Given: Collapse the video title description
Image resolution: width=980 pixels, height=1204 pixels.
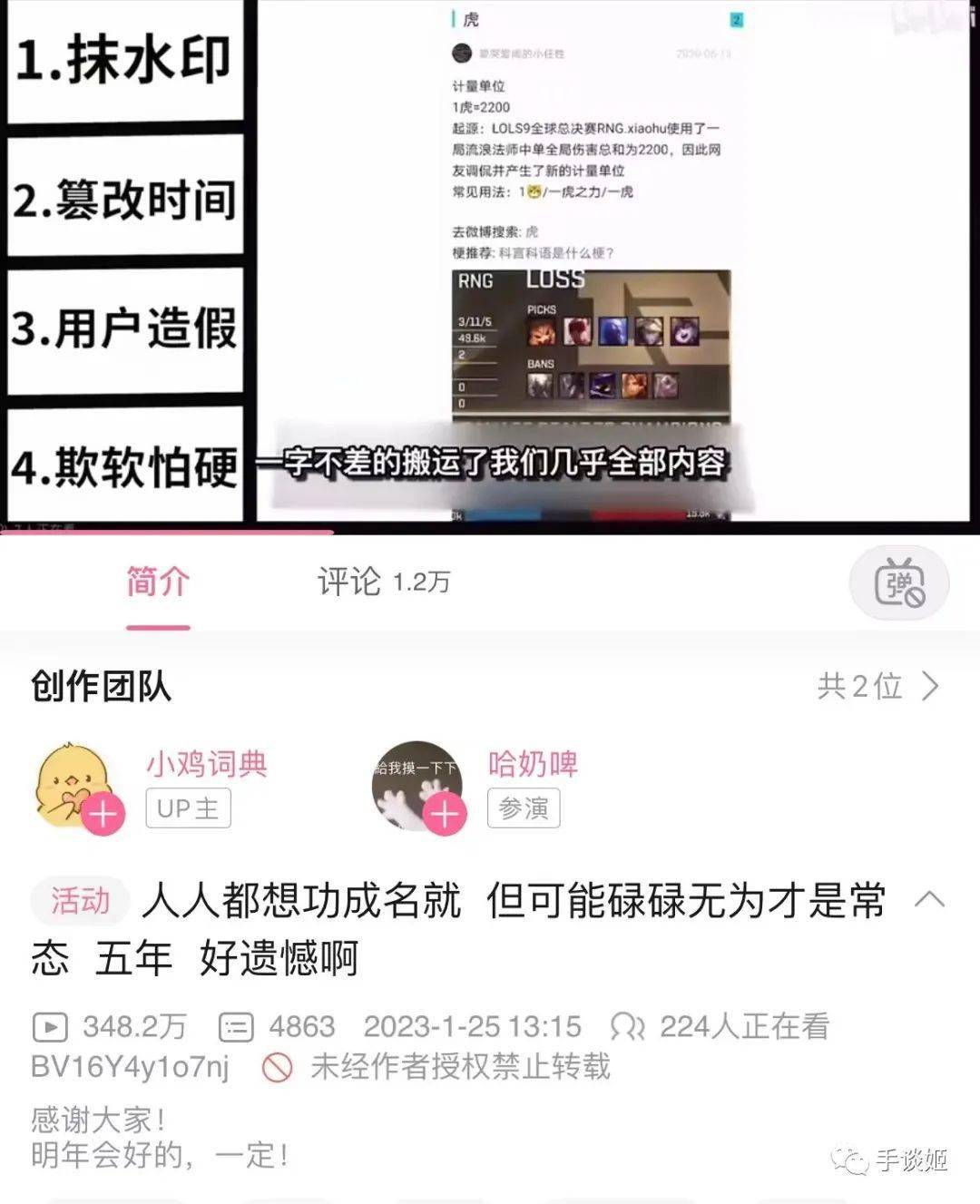Looking at the screenshot, I should coord(929,900).
